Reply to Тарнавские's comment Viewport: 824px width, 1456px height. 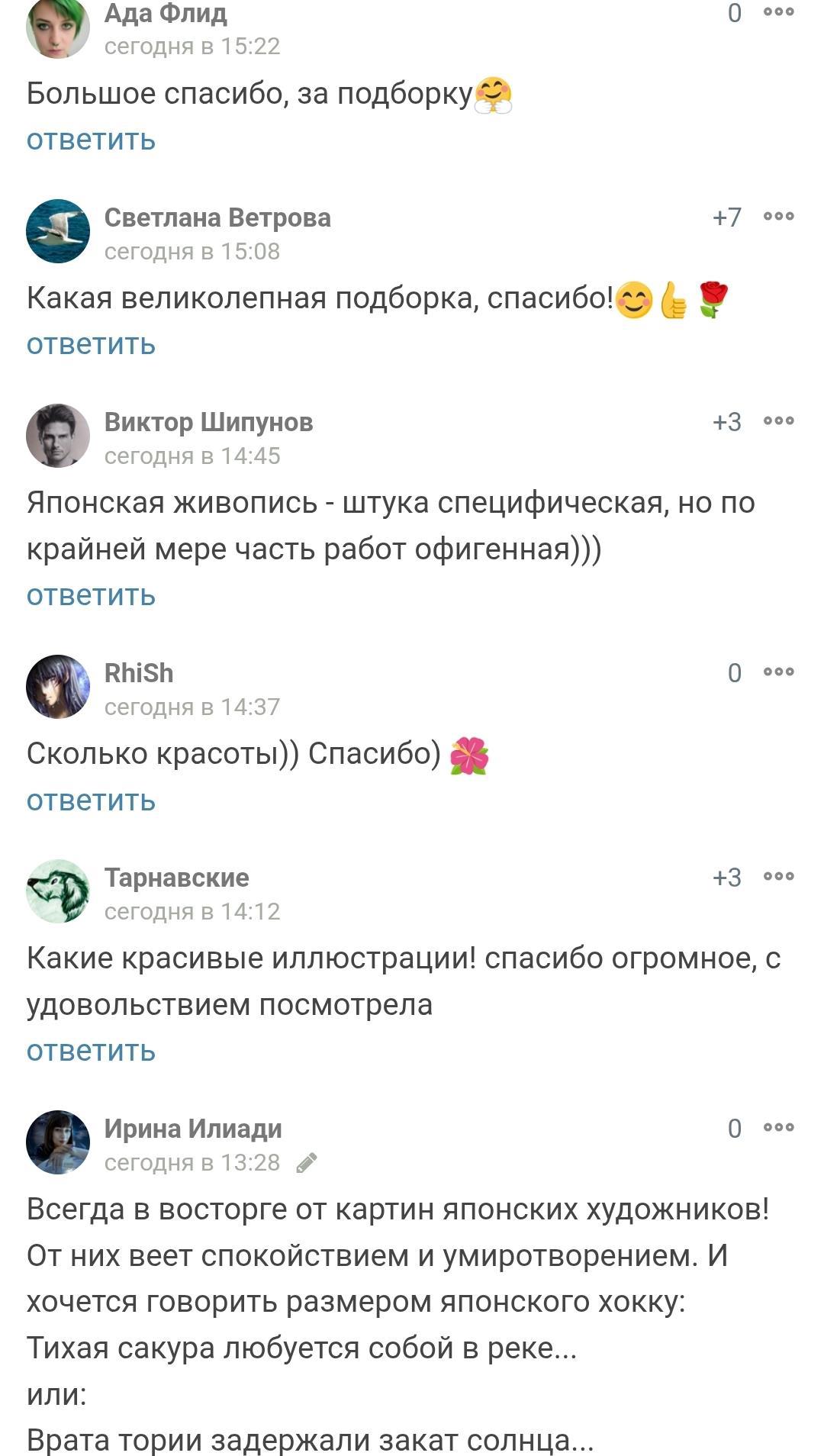pos(91,1051)
